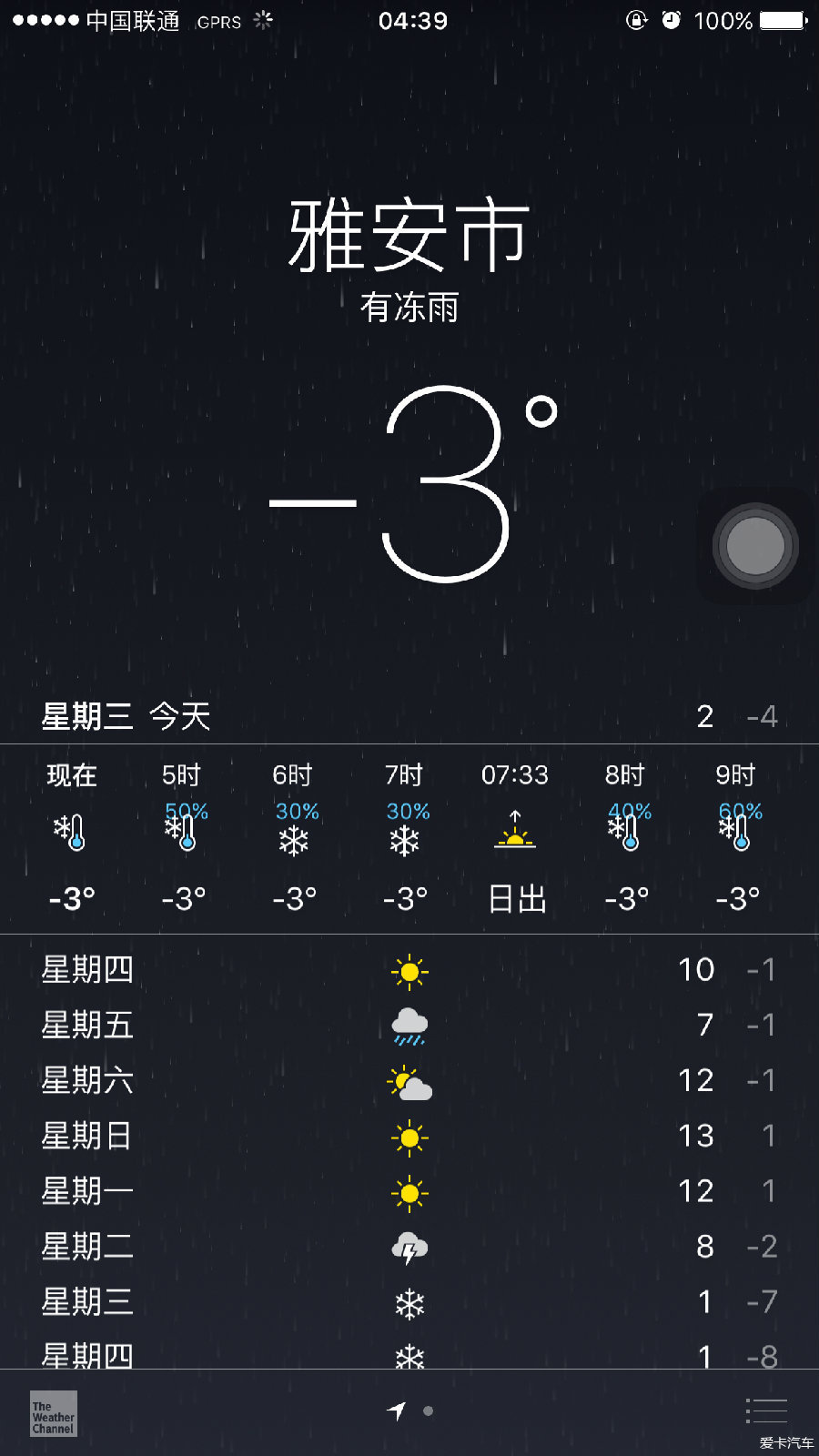
Task: Open the city list menu
Action: tap(766, 1410)
